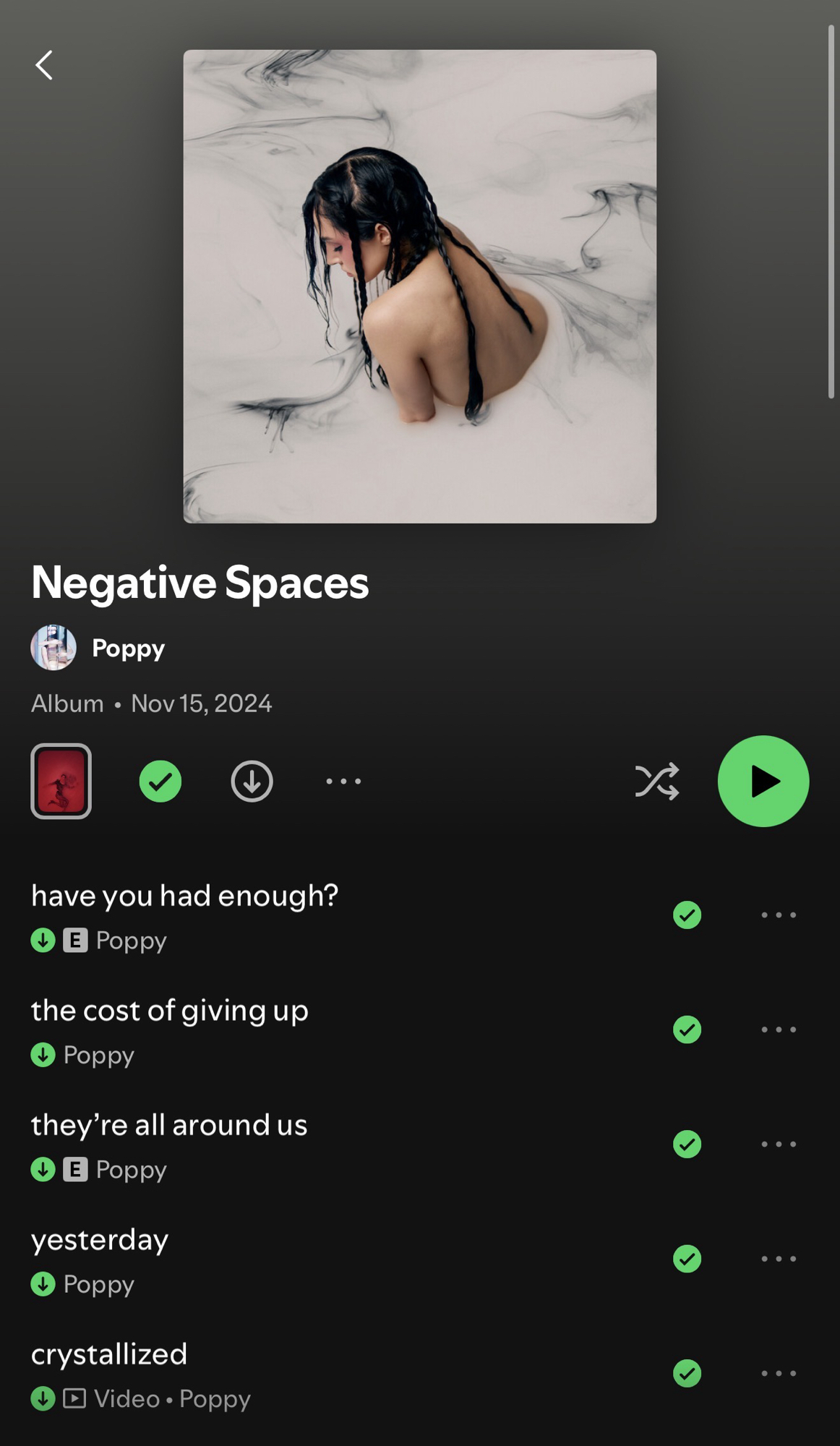Screen dimensions: 840x1446
Task: Open the red preview thumbnail
Action: tap(61, 781)
